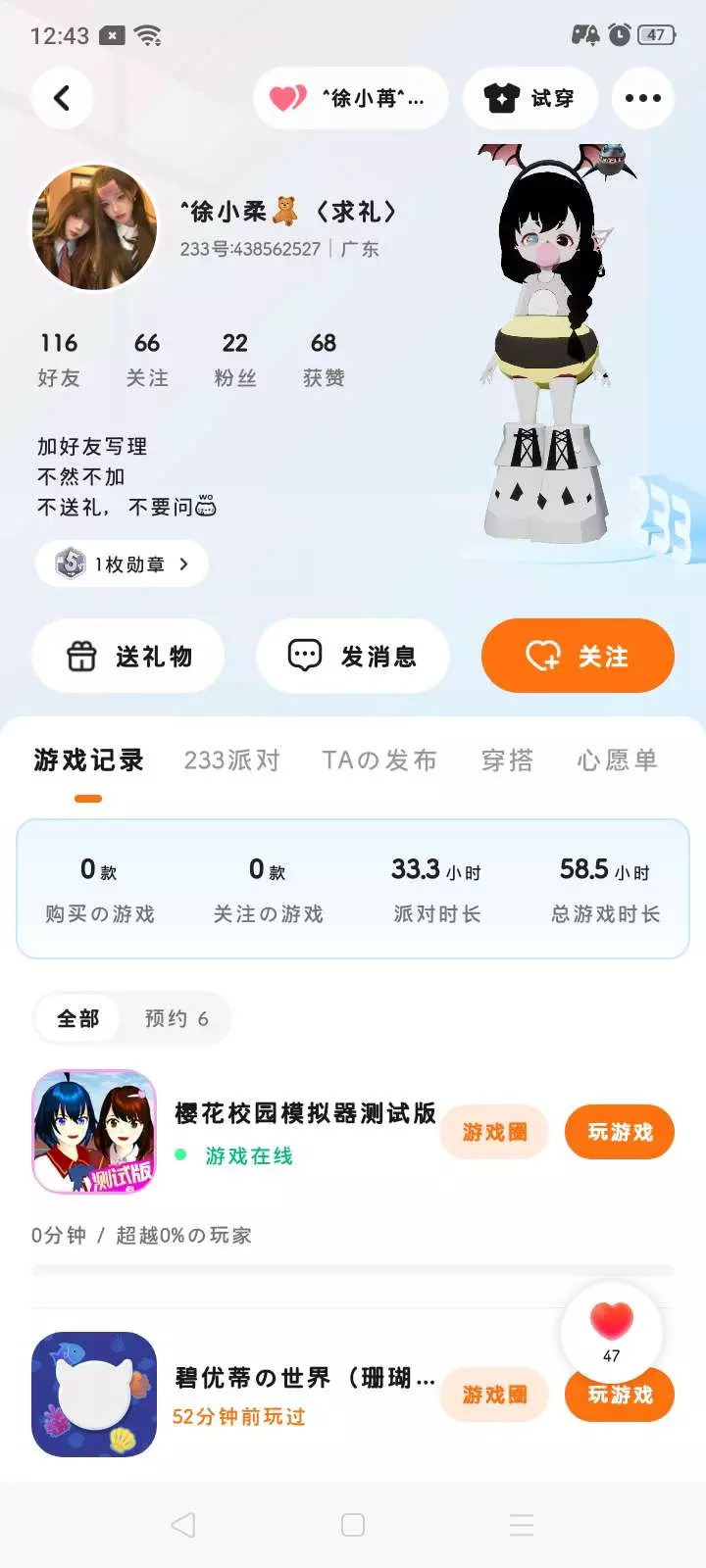Open the 穿搭 tab
The image size is (706, 1568).
(x=507, y=759)
